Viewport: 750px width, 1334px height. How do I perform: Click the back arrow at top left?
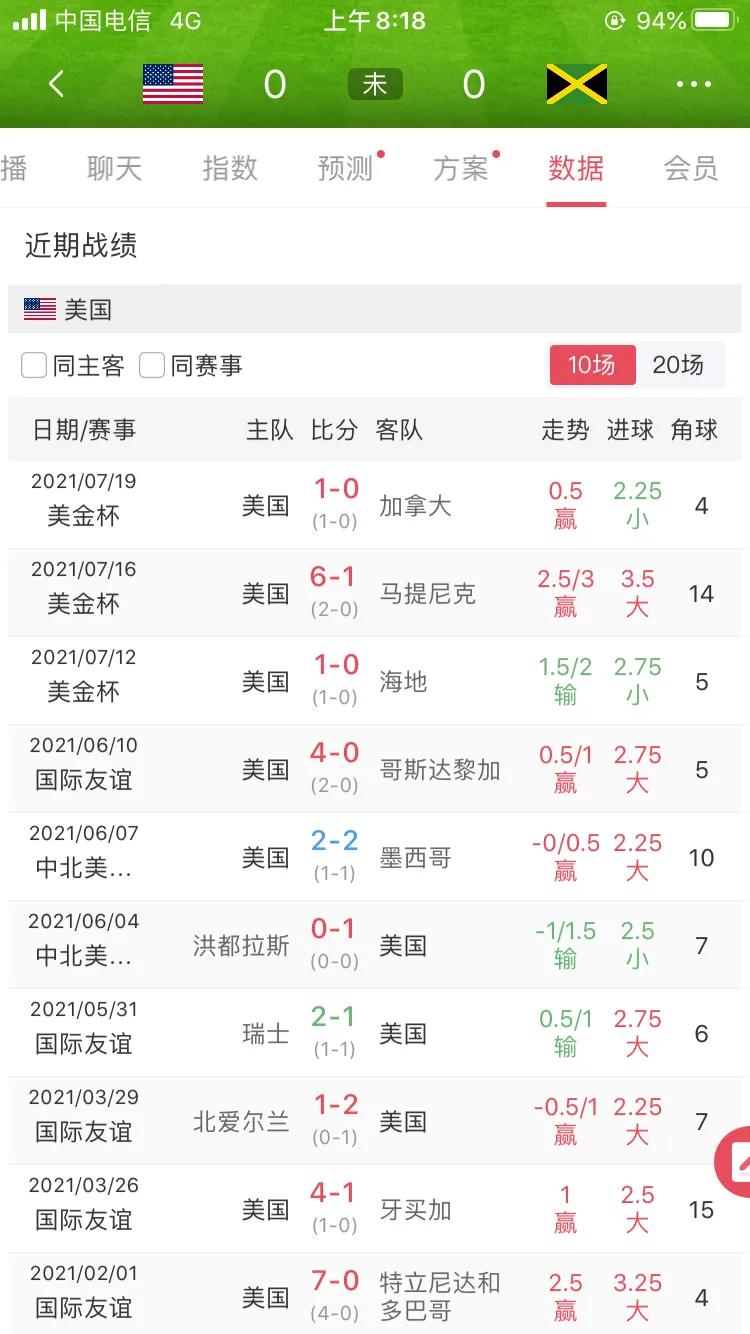55,85
